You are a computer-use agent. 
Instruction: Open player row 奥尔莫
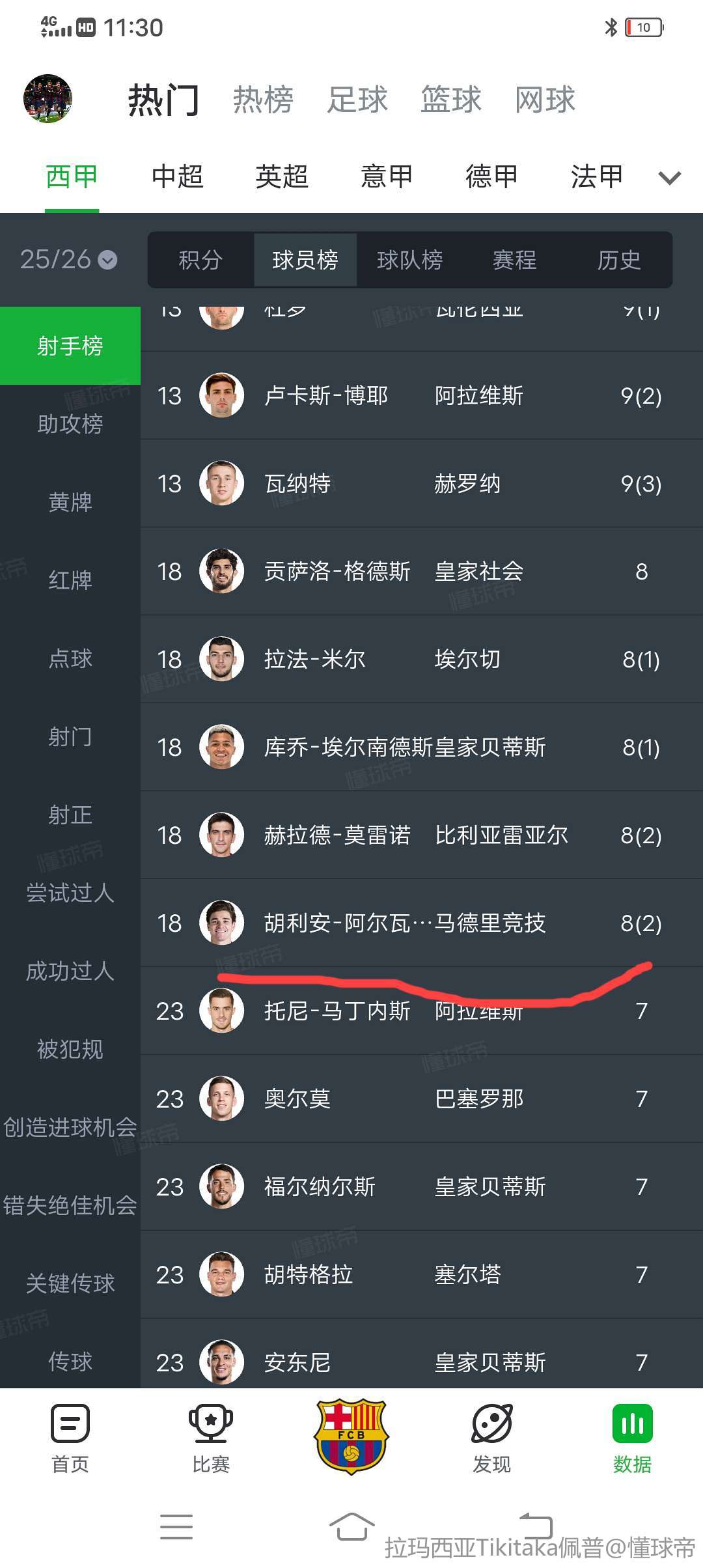click(x=417, y=1099)
